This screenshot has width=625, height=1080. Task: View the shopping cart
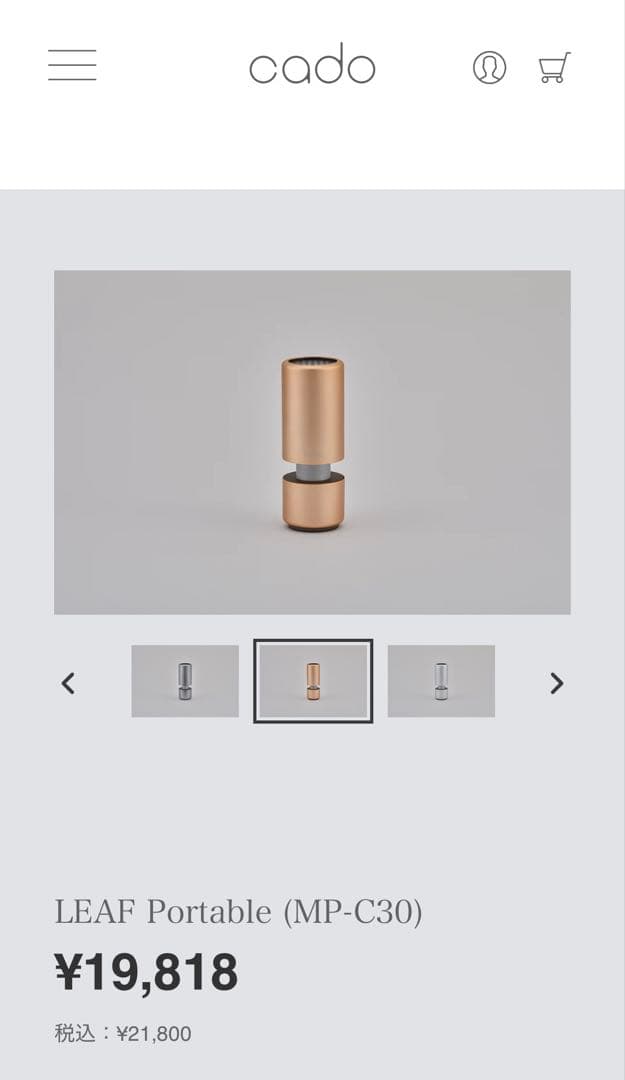tap(554, 68)
